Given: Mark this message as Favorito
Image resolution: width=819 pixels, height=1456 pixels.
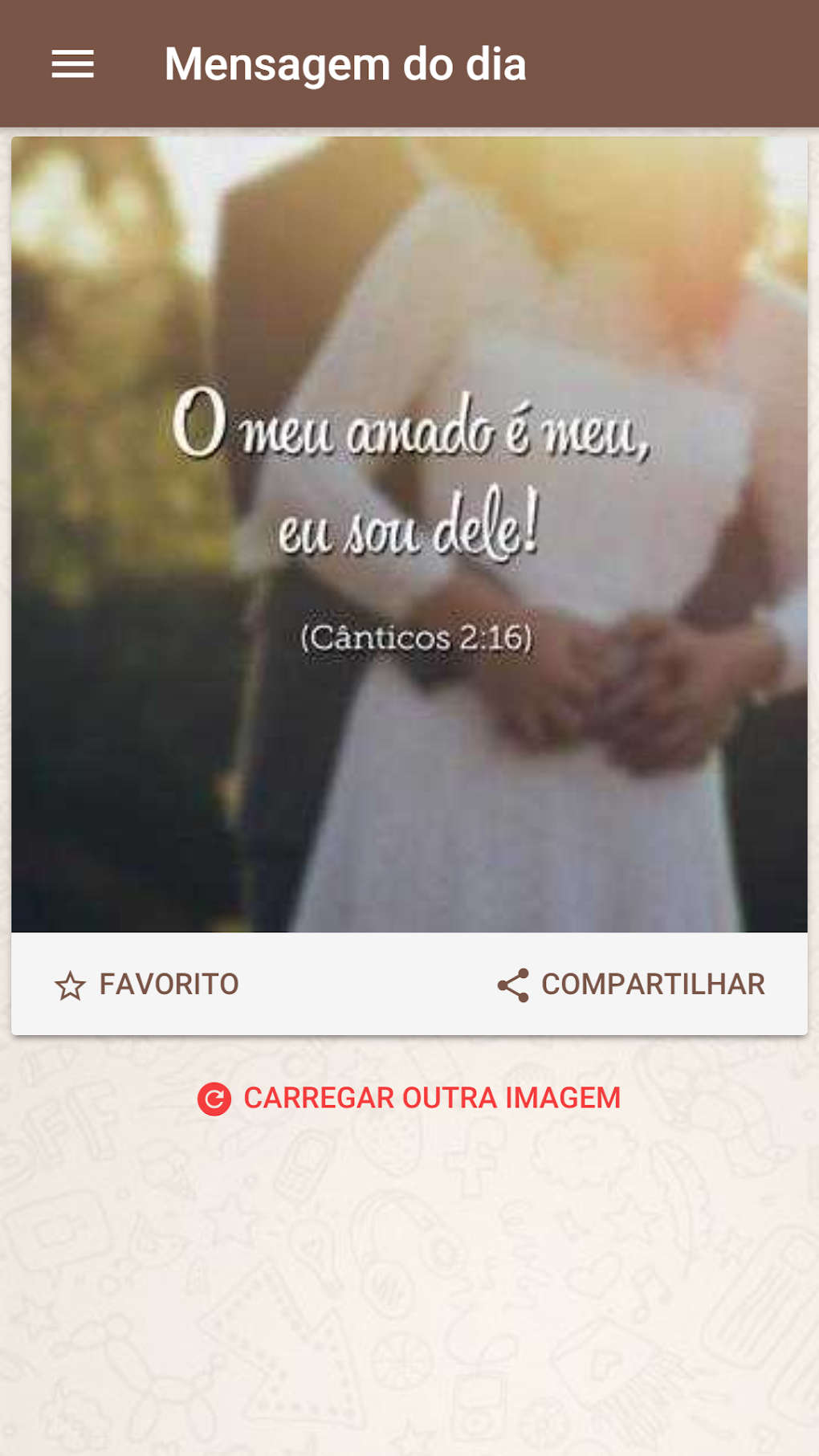Looking at the screenshot, I should tap(147, 985).
